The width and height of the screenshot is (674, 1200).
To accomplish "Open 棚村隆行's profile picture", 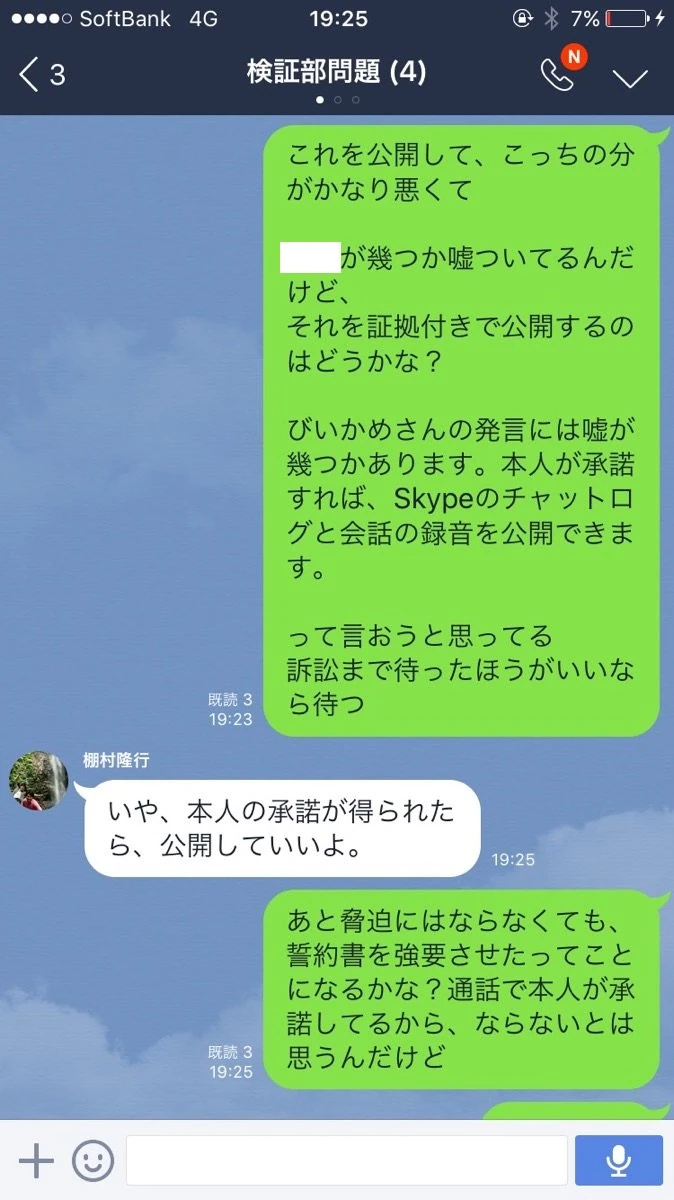I will (38, 780).
